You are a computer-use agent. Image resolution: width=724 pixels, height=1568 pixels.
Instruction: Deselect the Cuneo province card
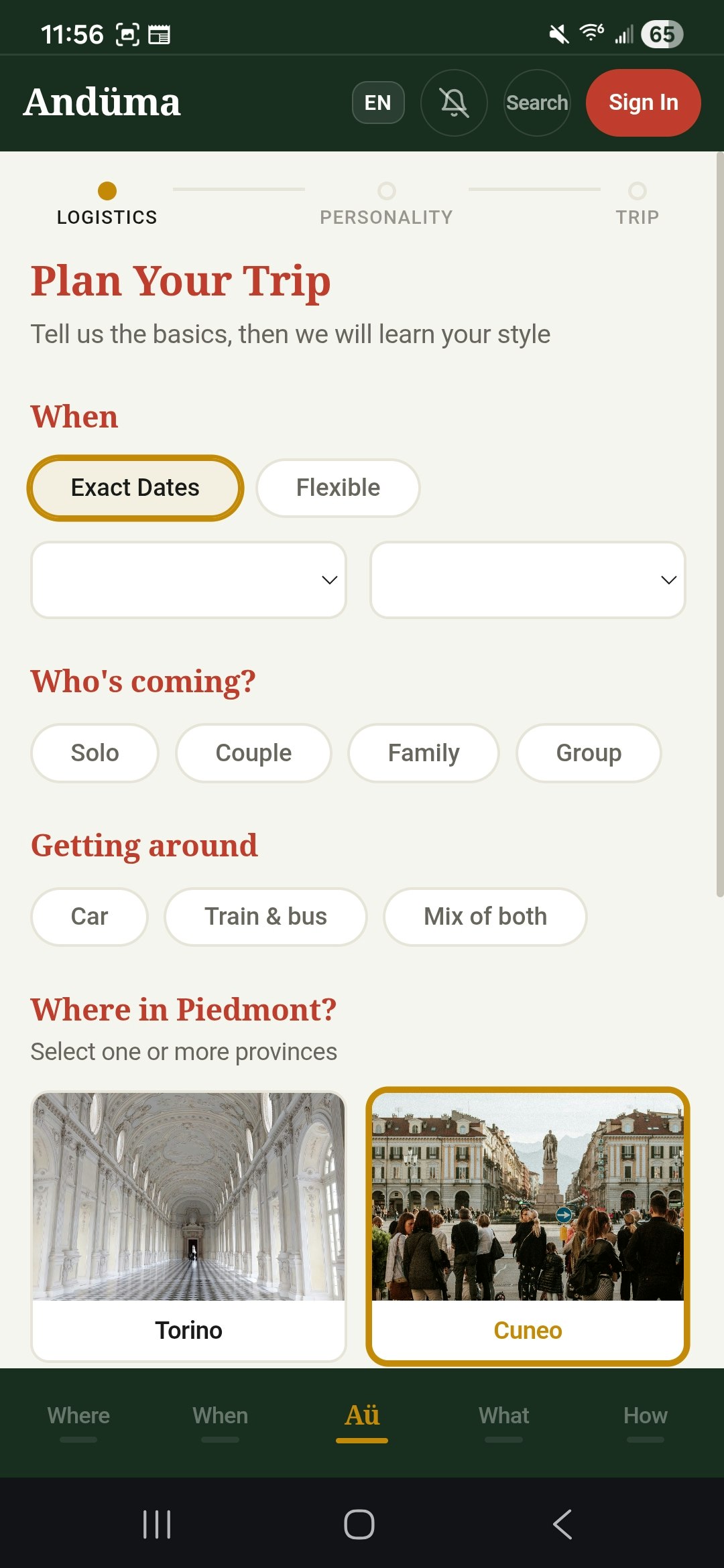(528, 1226)
